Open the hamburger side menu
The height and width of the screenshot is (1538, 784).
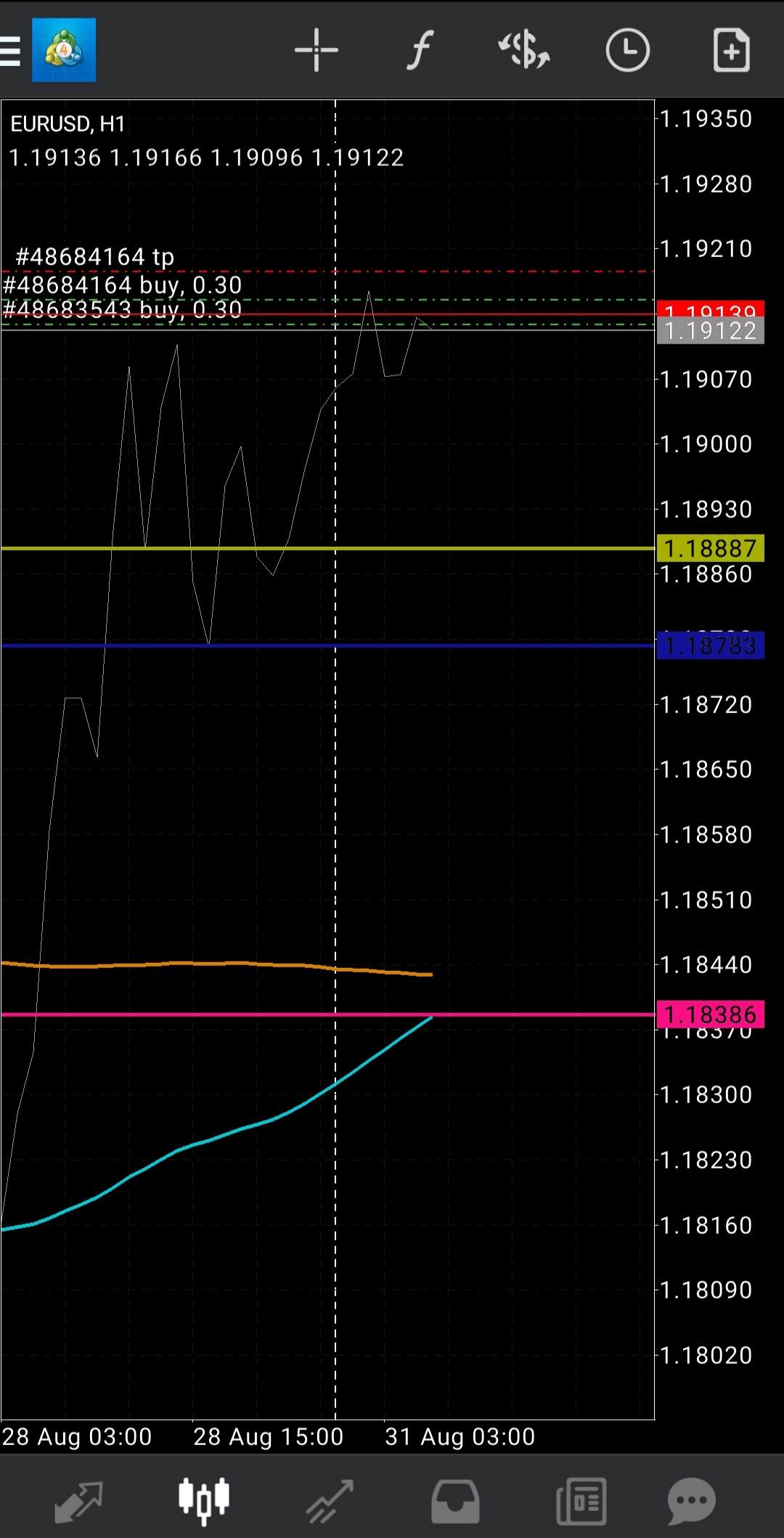point(10,51)
